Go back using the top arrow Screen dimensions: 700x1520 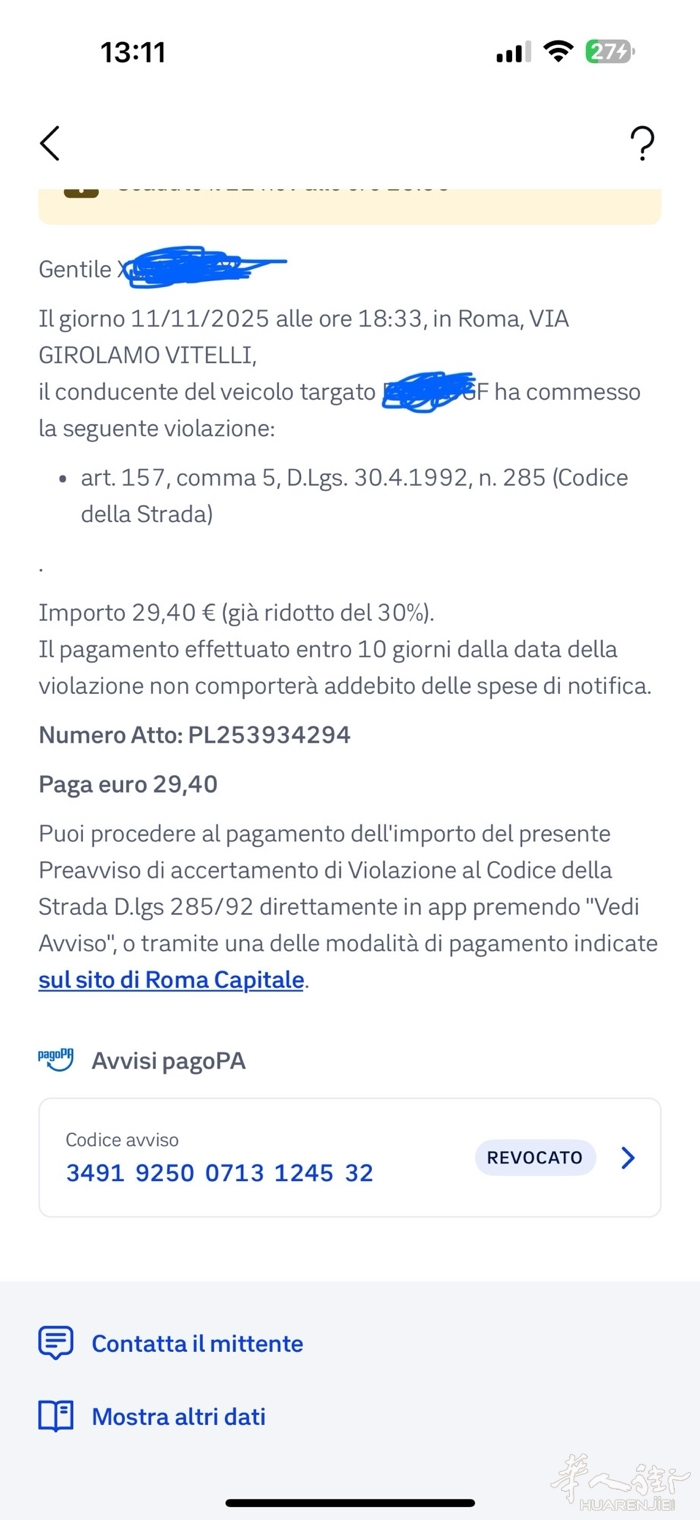click(50, 143)
